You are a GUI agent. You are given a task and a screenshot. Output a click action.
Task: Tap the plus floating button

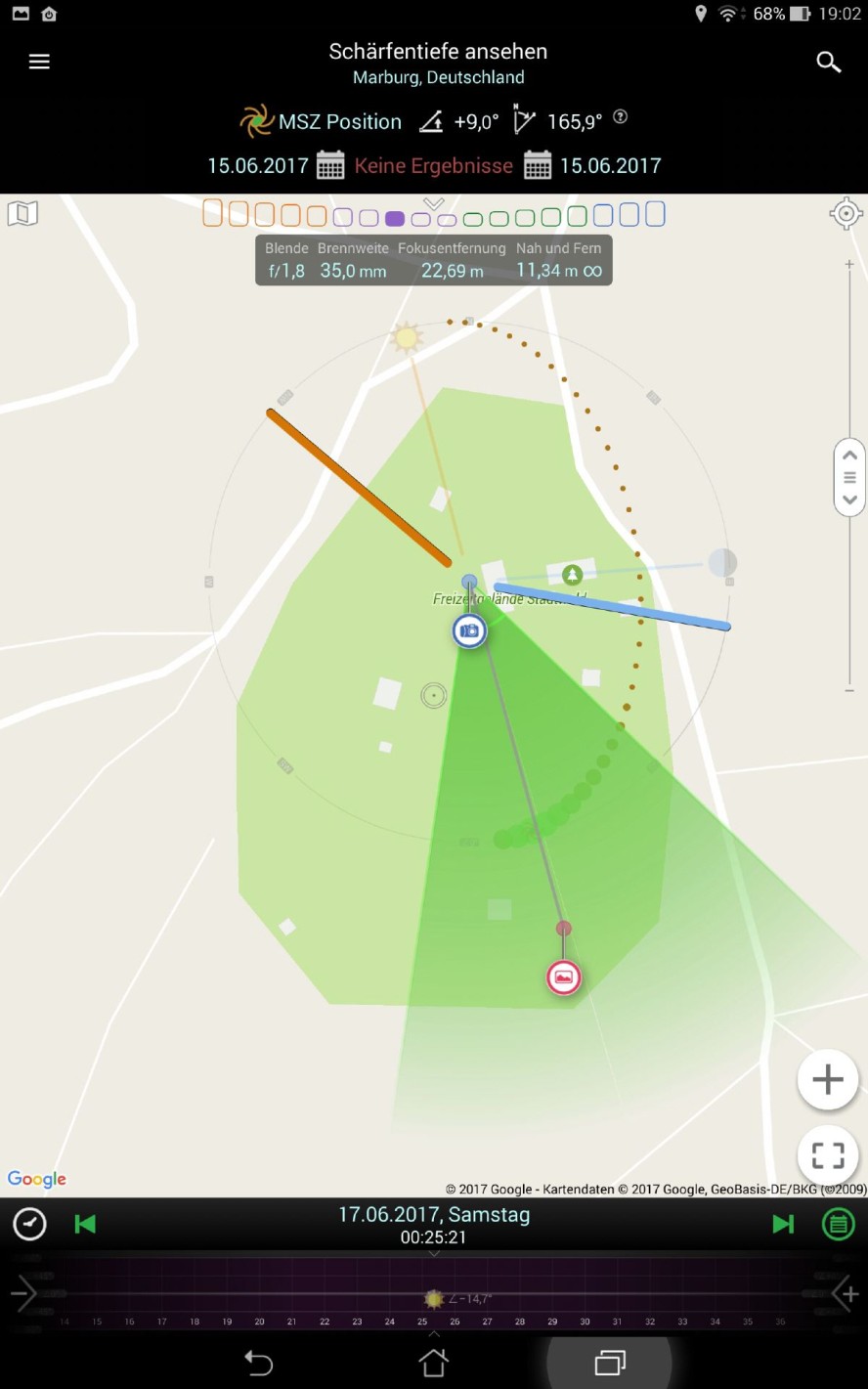827,1079
